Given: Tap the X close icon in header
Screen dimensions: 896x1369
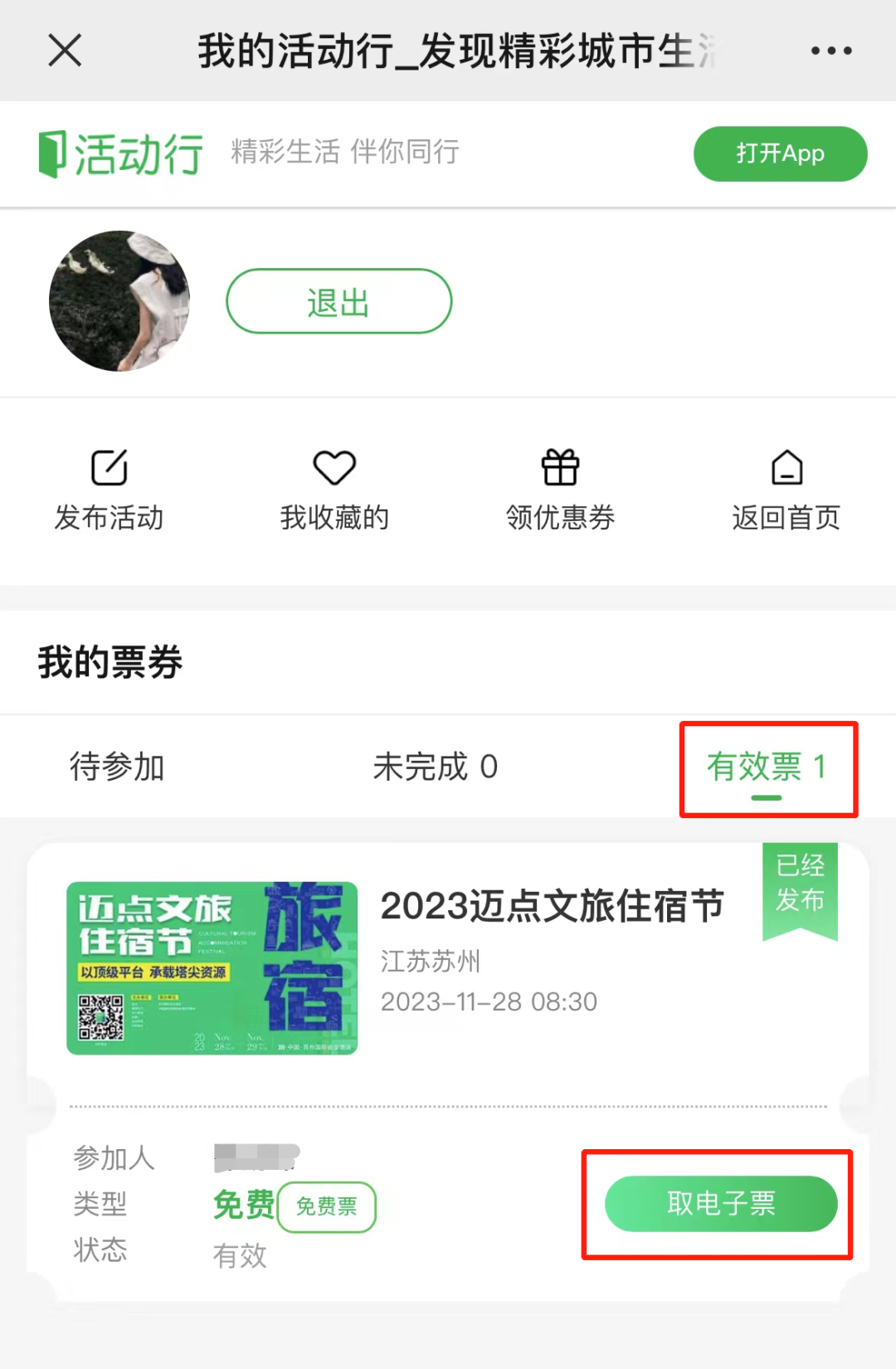Looking at the screenshot, I should (x=64, y=50).
